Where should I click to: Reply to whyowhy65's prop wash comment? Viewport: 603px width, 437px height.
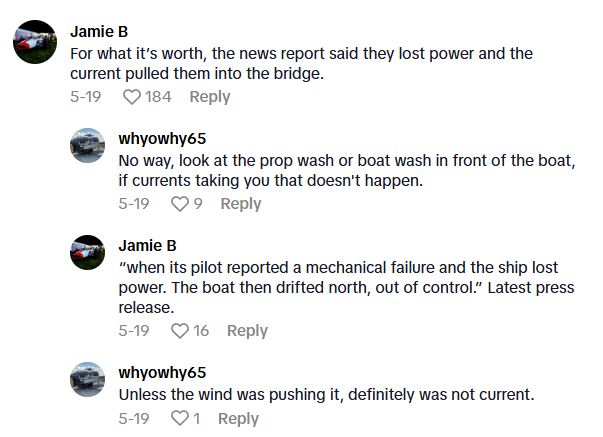pos(240,204)
